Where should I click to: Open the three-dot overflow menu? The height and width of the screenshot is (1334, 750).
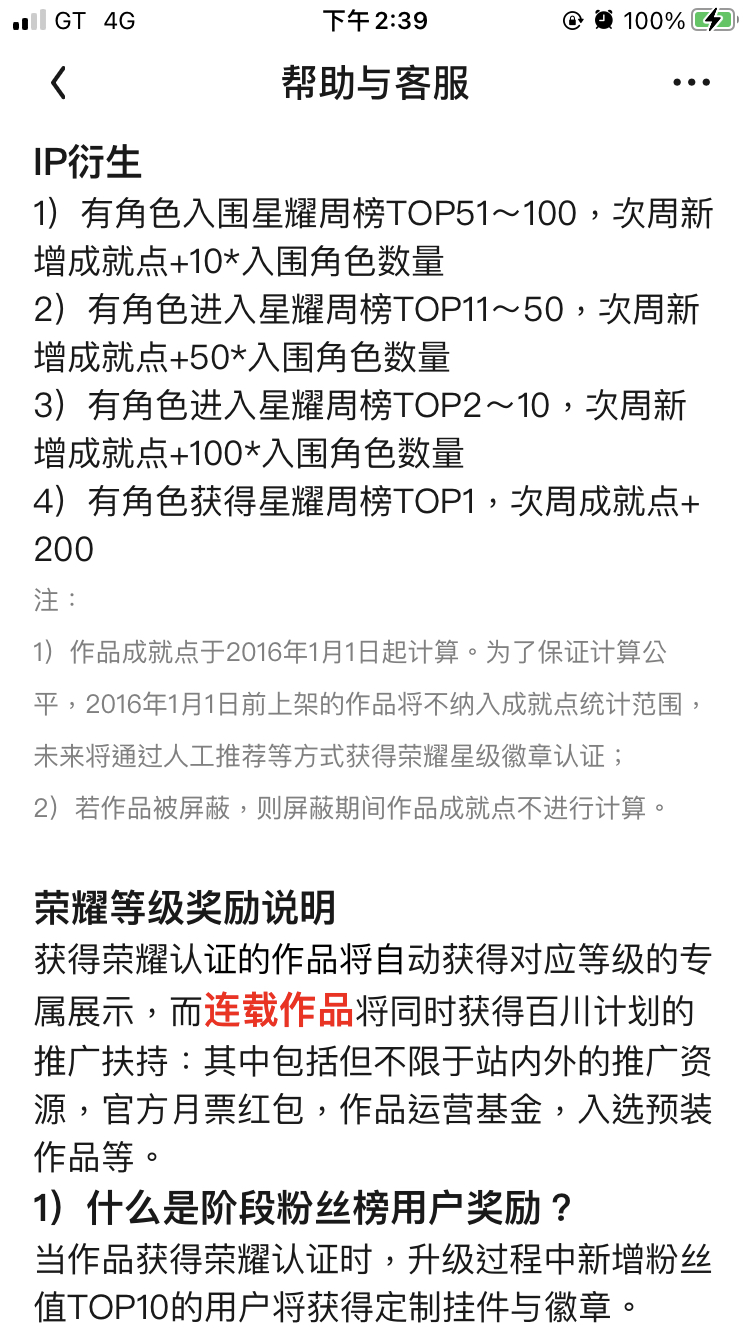pos(691,84)
